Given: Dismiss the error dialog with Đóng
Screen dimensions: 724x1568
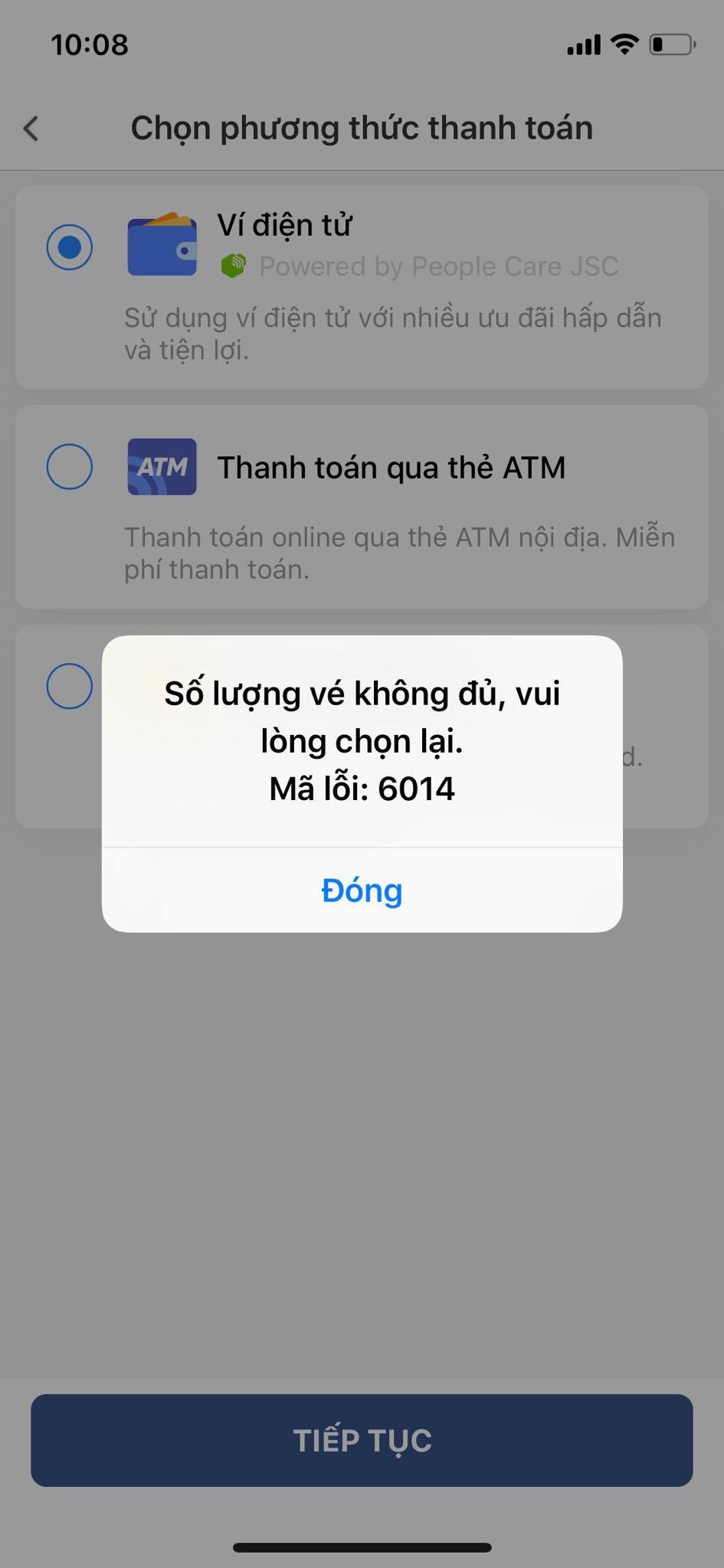Looking at the screenshot, I should pos(362,890).
